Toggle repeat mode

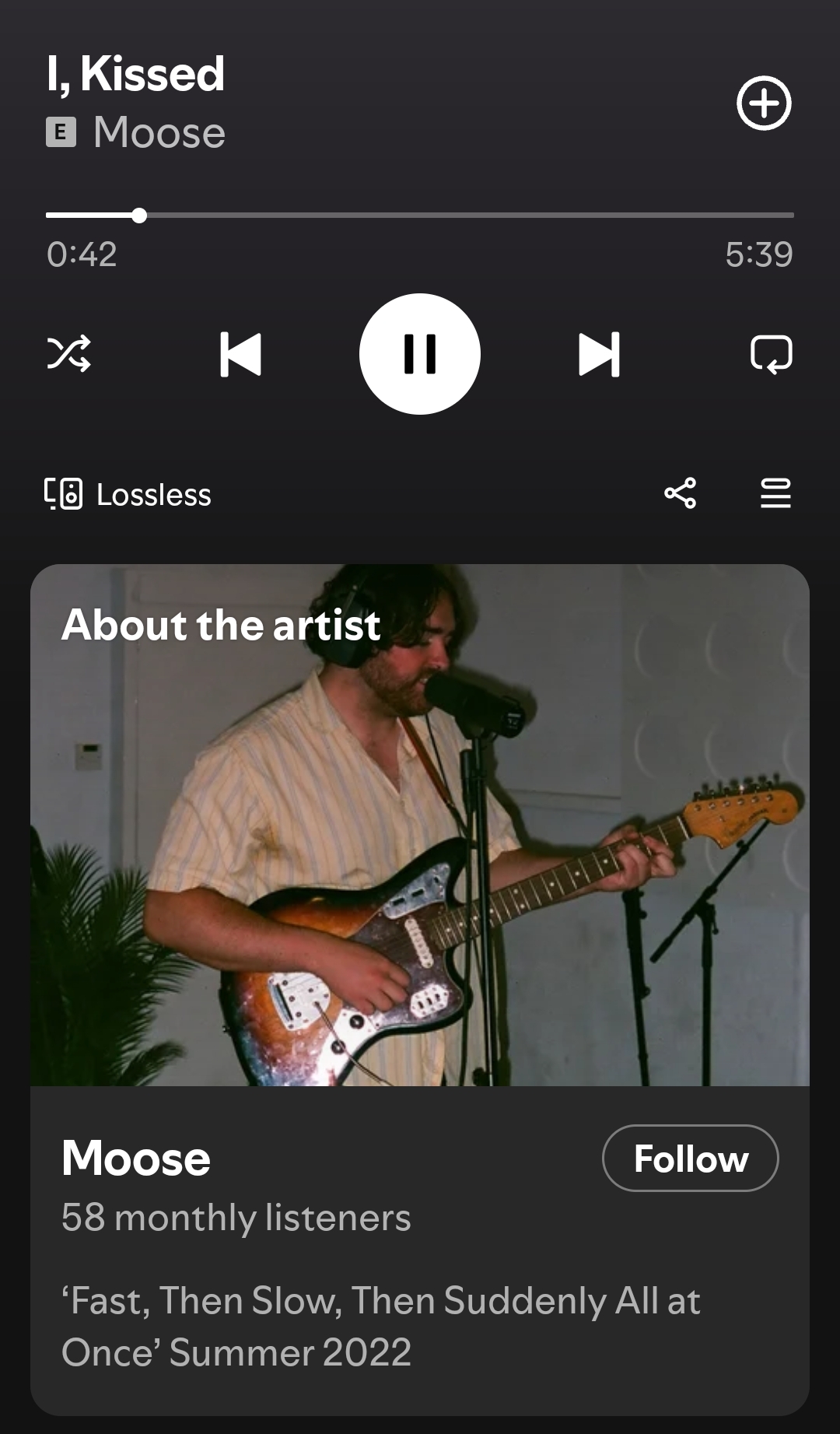click(771, 355)
